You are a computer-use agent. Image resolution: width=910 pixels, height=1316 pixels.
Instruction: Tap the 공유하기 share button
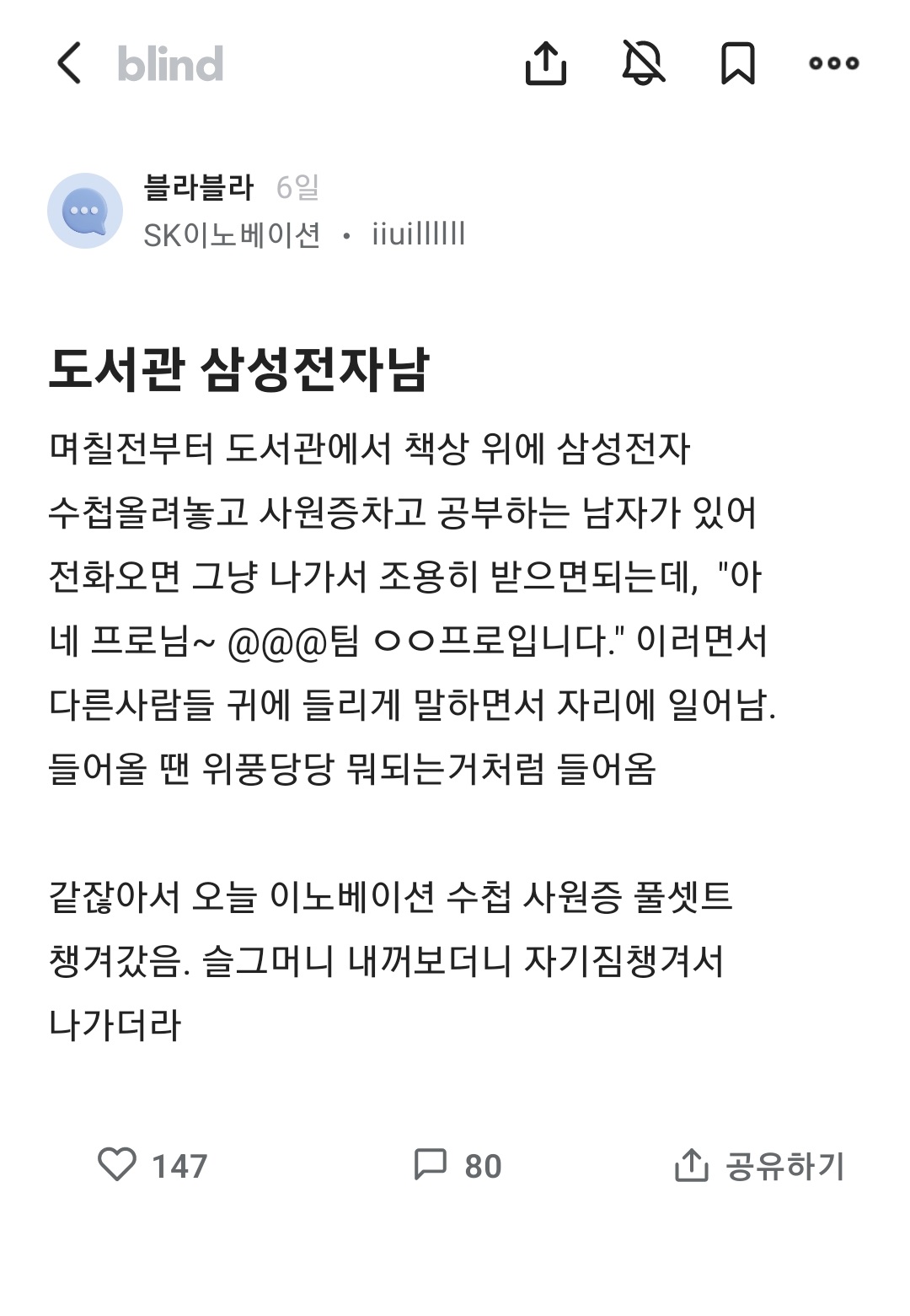click(759, 1166)
